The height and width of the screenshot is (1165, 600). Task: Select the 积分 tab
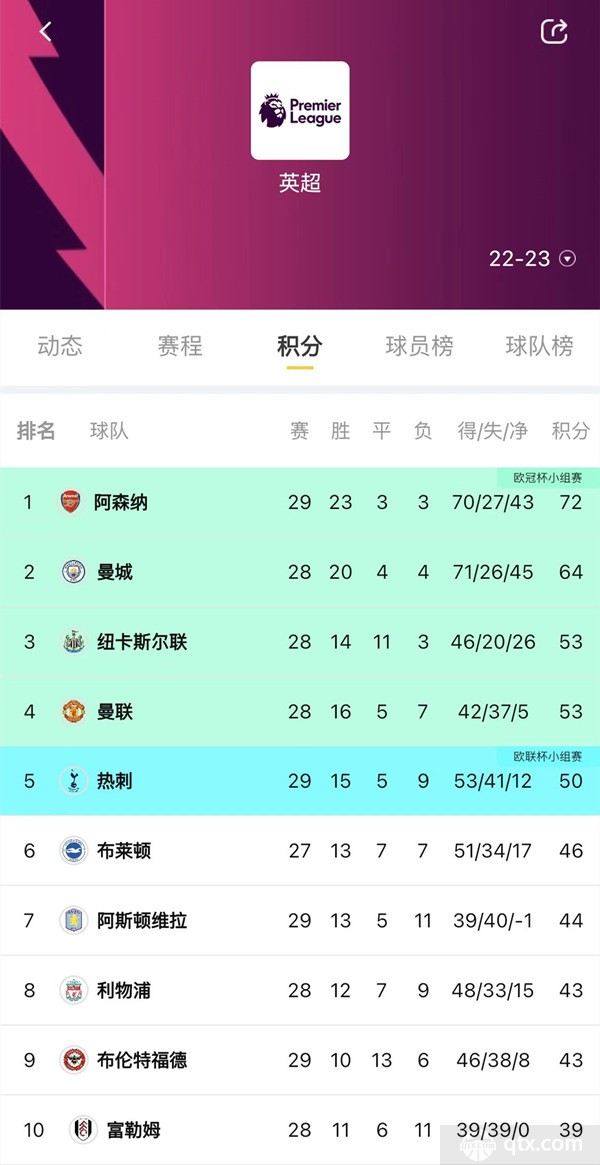(300, 346)
